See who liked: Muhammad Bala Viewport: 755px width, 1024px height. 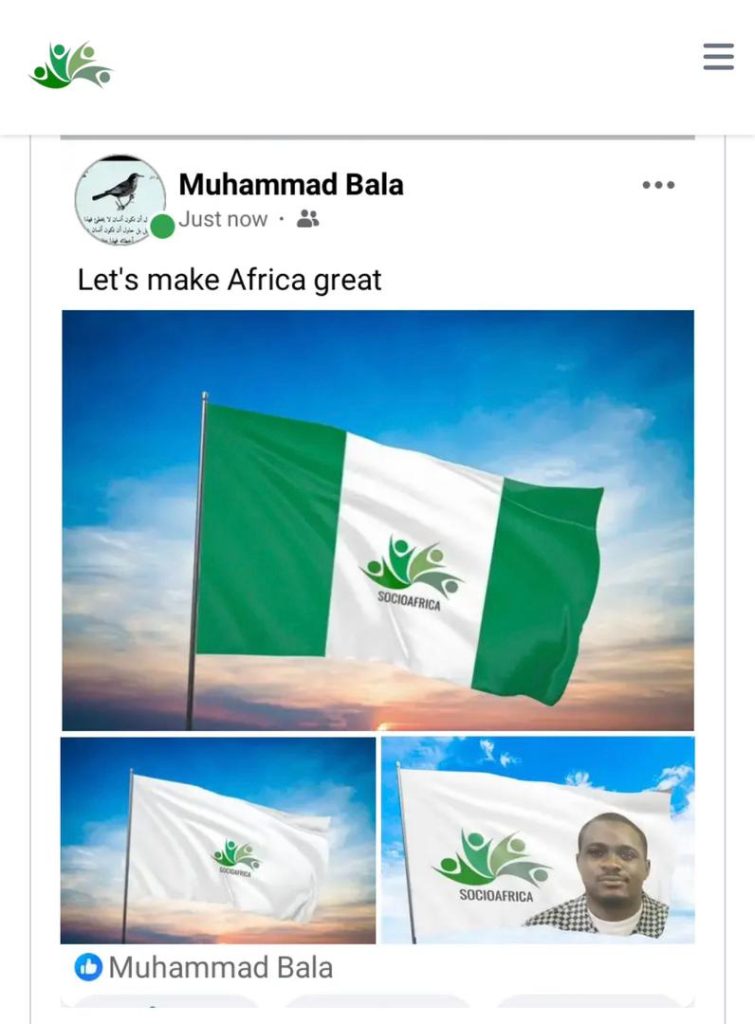coord(220,967)
